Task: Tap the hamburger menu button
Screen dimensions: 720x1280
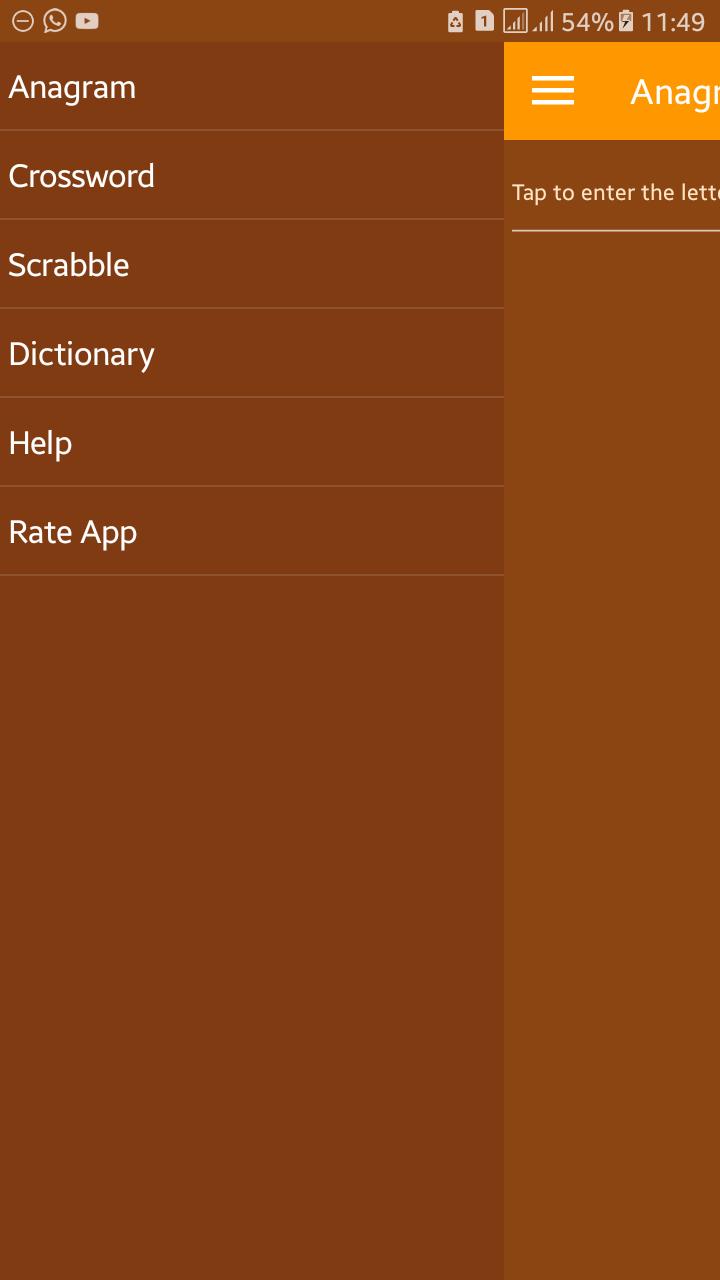Action: (x=552, y=91)
